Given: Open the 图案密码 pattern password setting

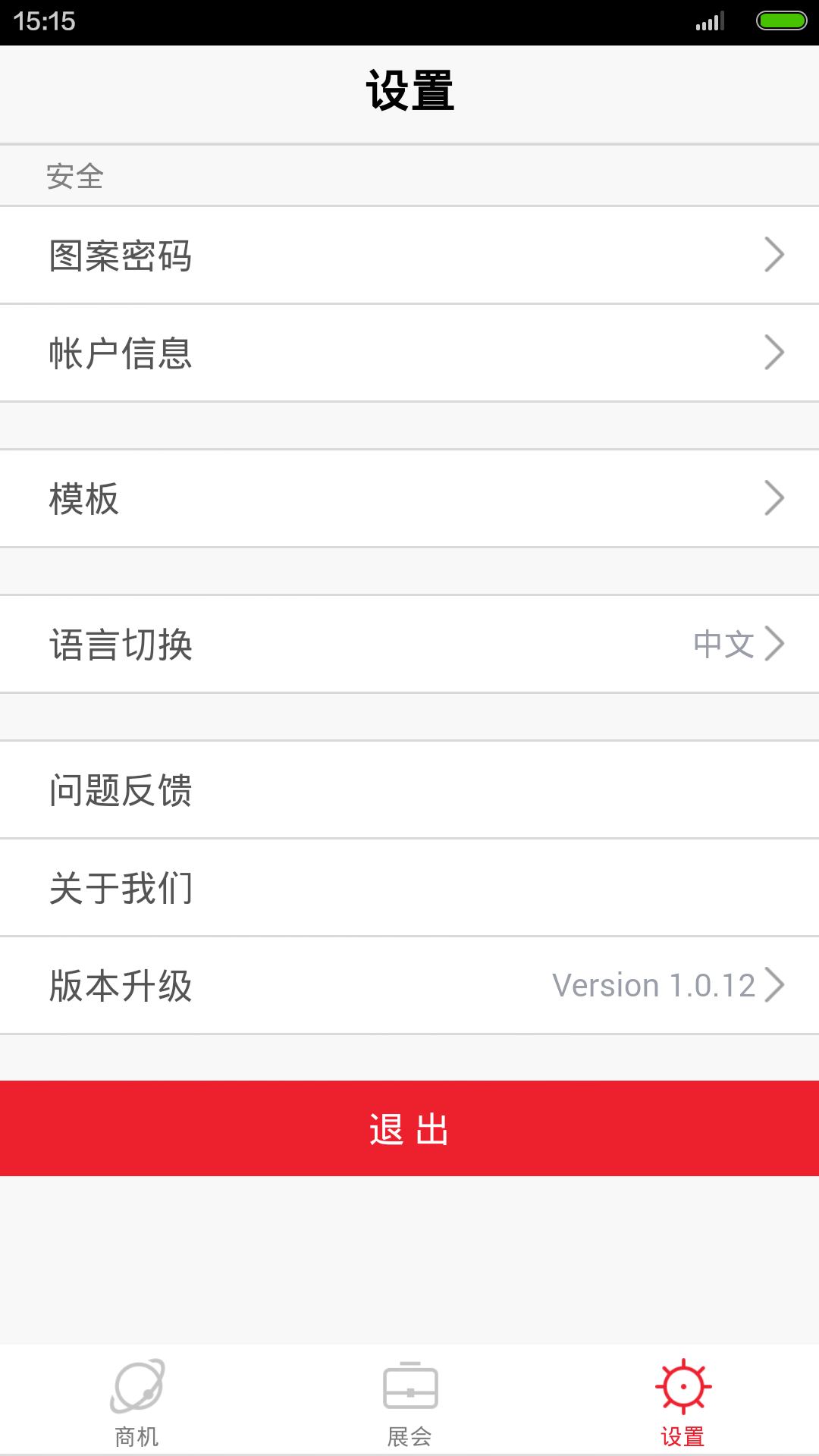Looking at the screenshot, I should click(x=409, y=255).
